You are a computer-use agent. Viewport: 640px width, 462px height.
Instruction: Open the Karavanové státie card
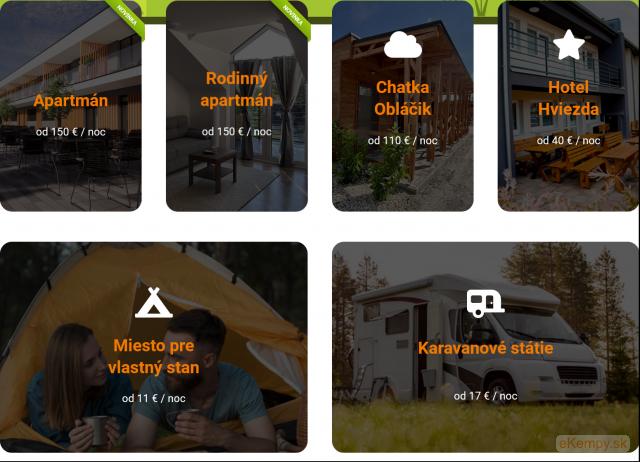click(x=485, y=349)
